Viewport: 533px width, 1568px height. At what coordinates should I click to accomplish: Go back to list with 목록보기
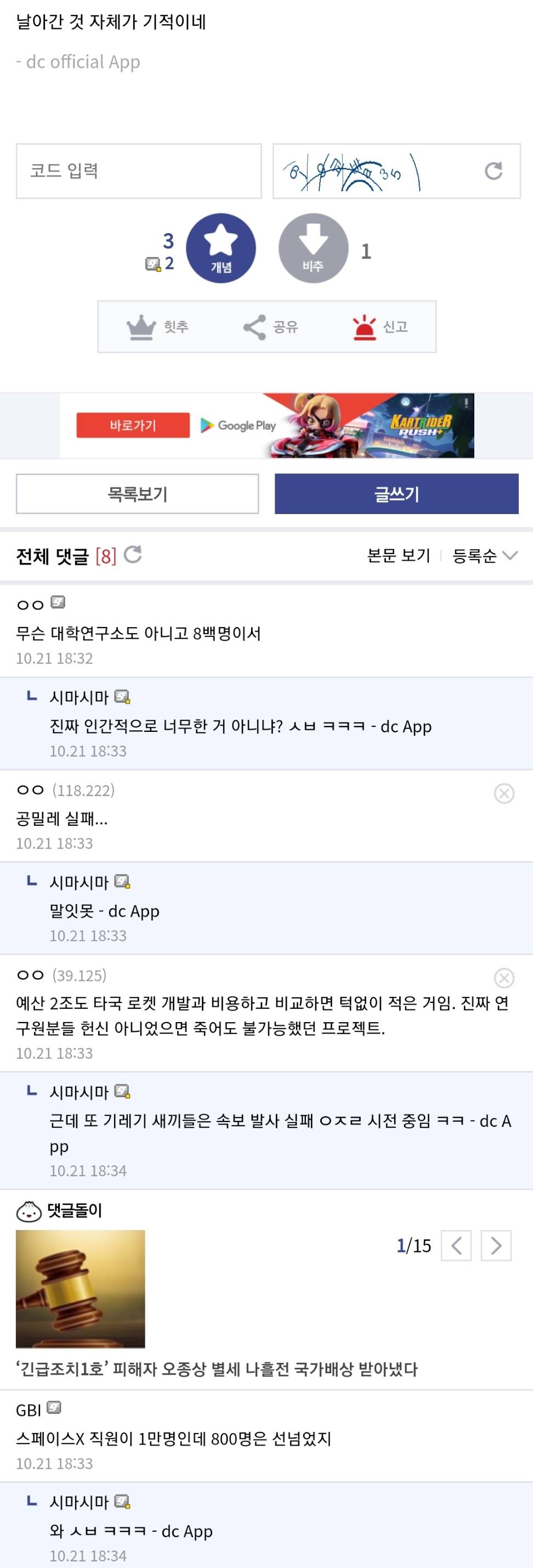pyautogui.click(x=138, y=494)
